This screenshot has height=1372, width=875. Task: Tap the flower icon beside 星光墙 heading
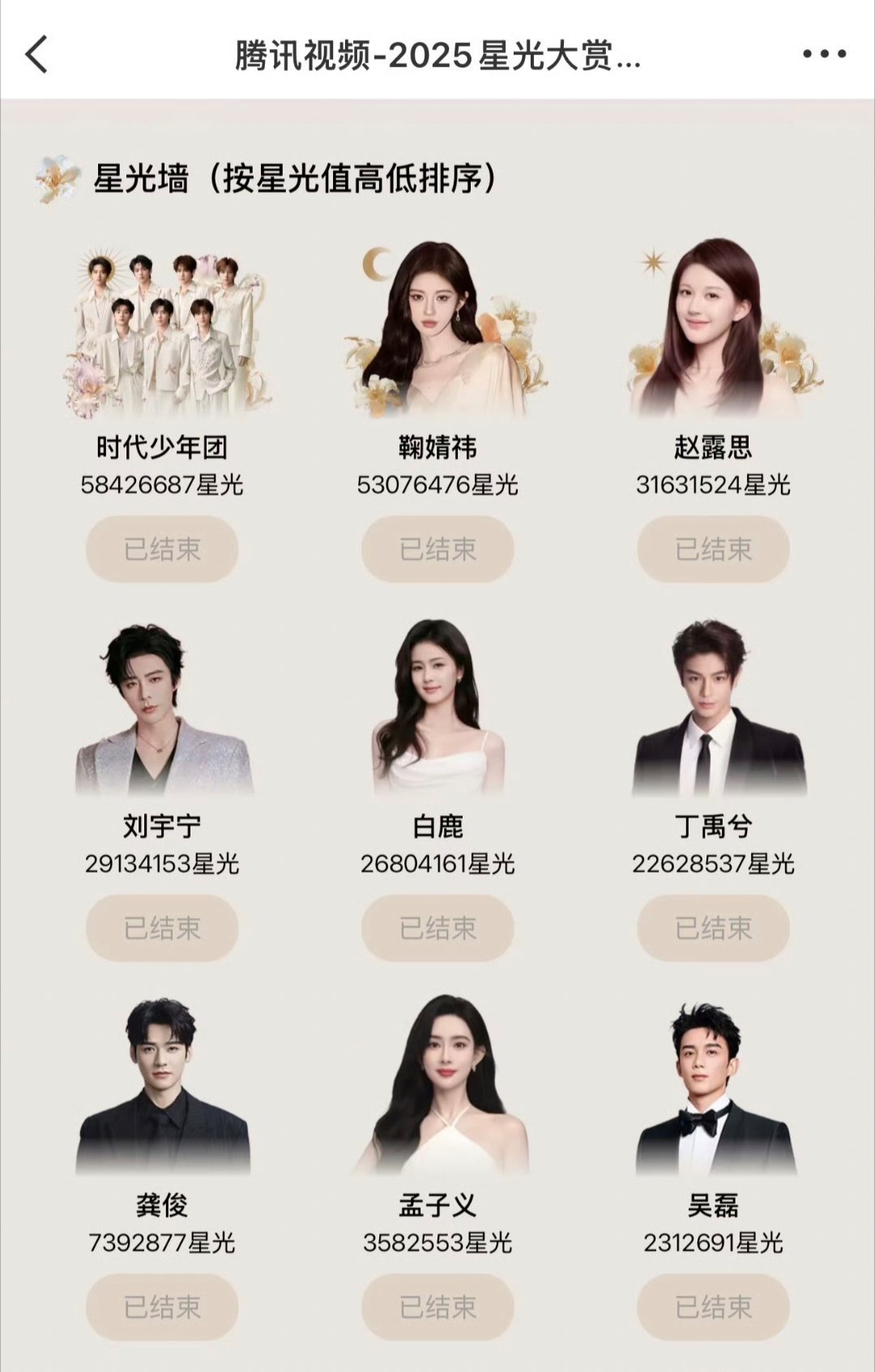(58, 175)
